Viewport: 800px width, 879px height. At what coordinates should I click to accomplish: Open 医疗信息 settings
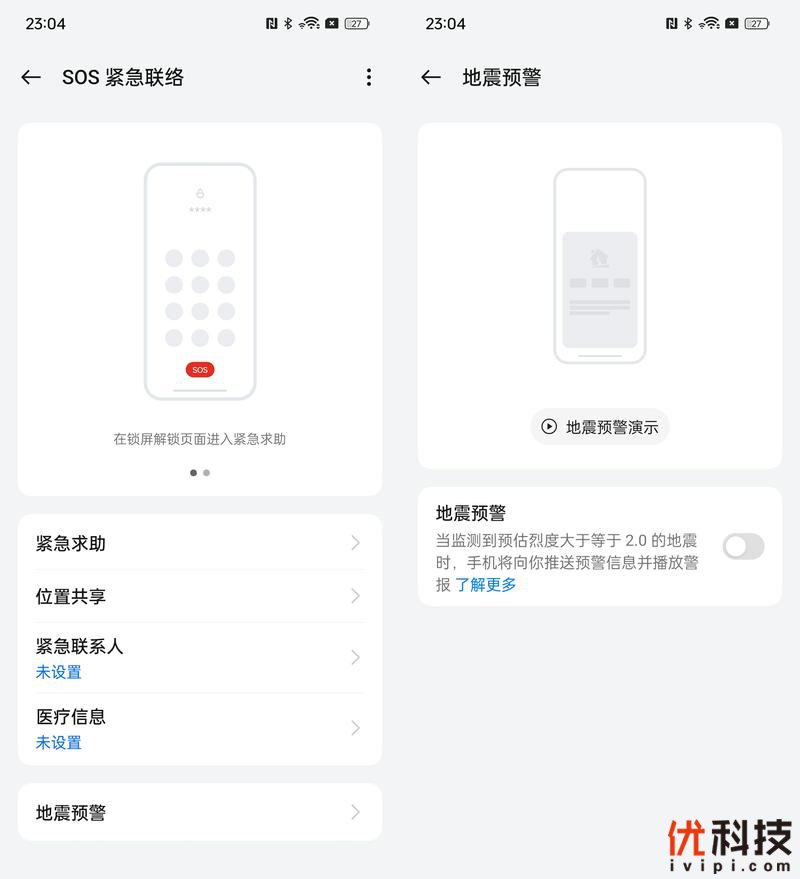pyautogui.click(x=200, y=728)
